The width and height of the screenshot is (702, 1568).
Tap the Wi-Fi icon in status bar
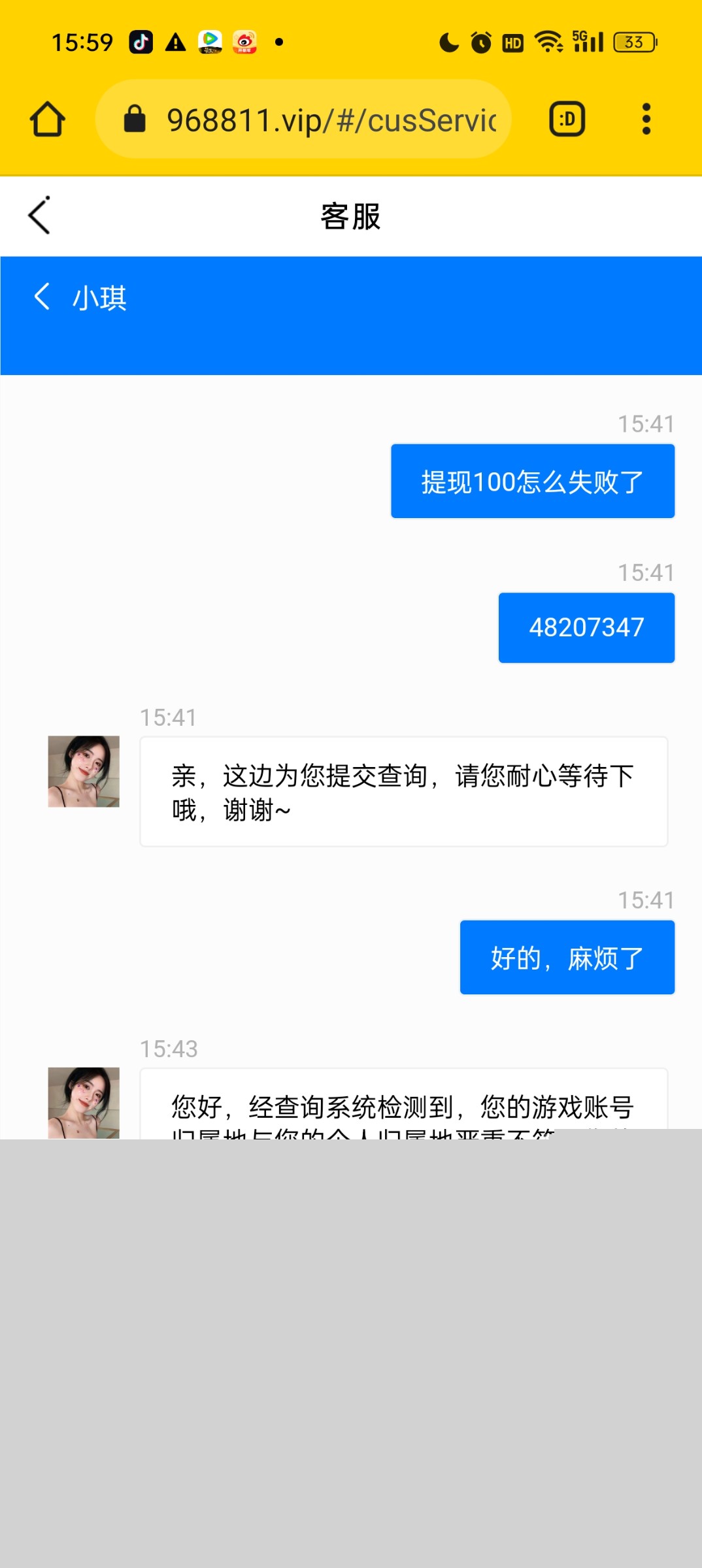[546, 41]
